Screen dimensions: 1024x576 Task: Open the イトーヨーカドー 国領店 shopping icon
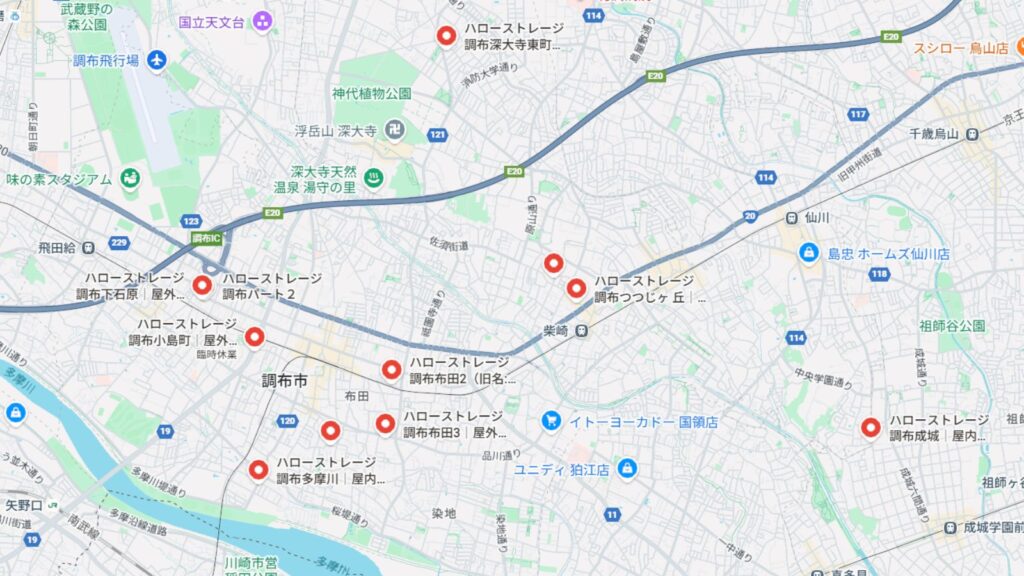tap(550, 421)
